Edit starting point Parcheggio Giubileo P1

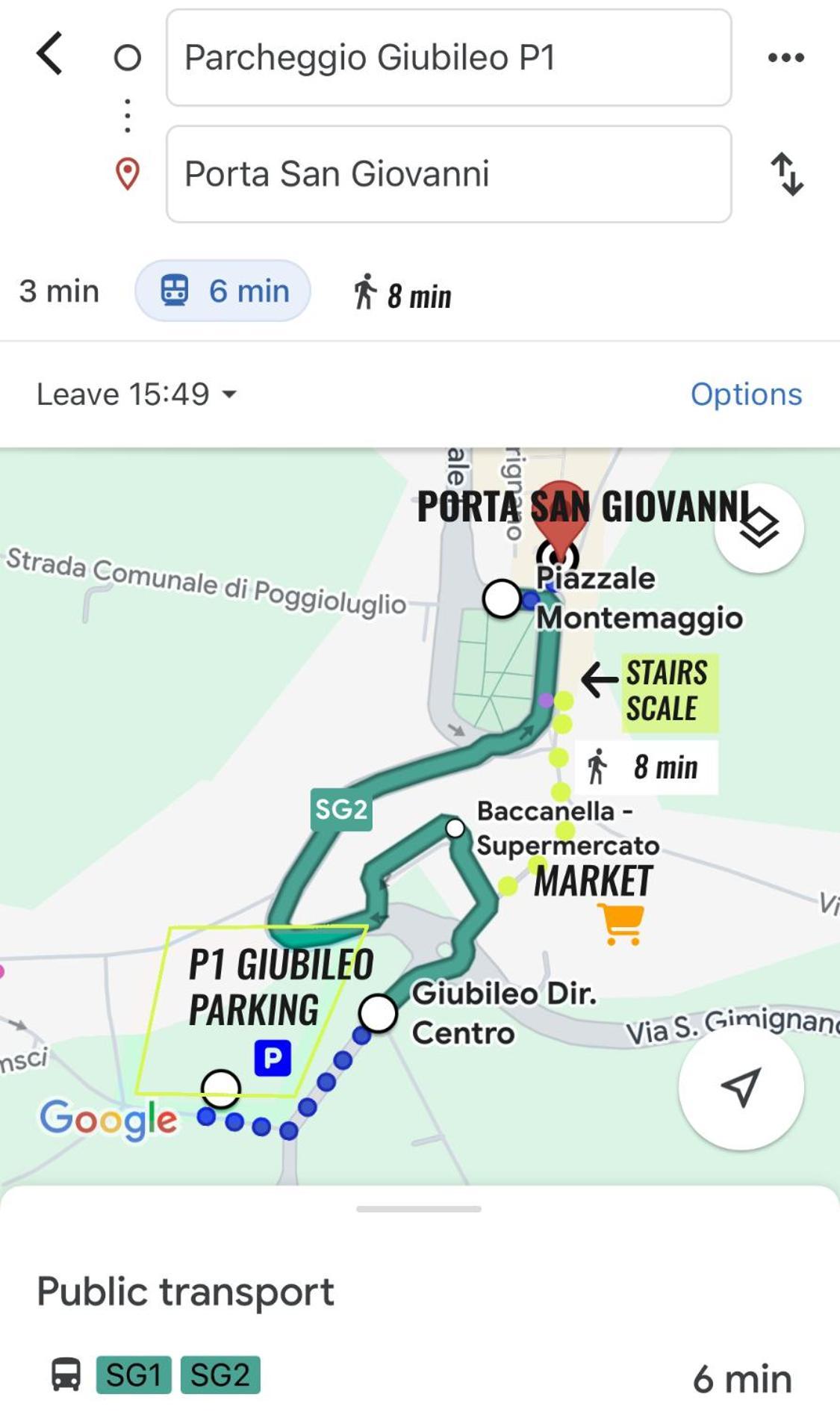click(x=448, y=58)
